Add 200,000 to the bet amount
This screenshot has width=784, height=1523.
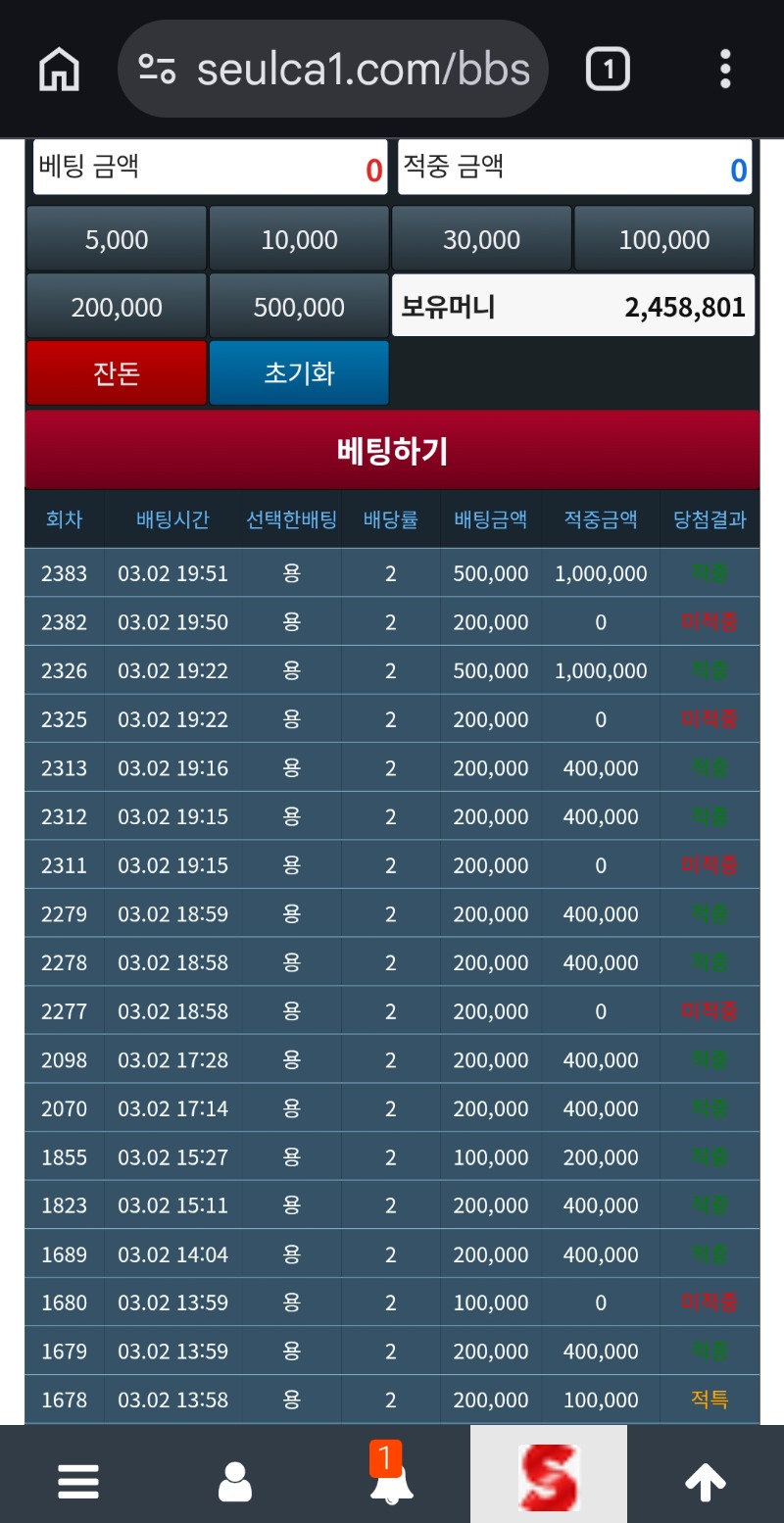point(117,307)
